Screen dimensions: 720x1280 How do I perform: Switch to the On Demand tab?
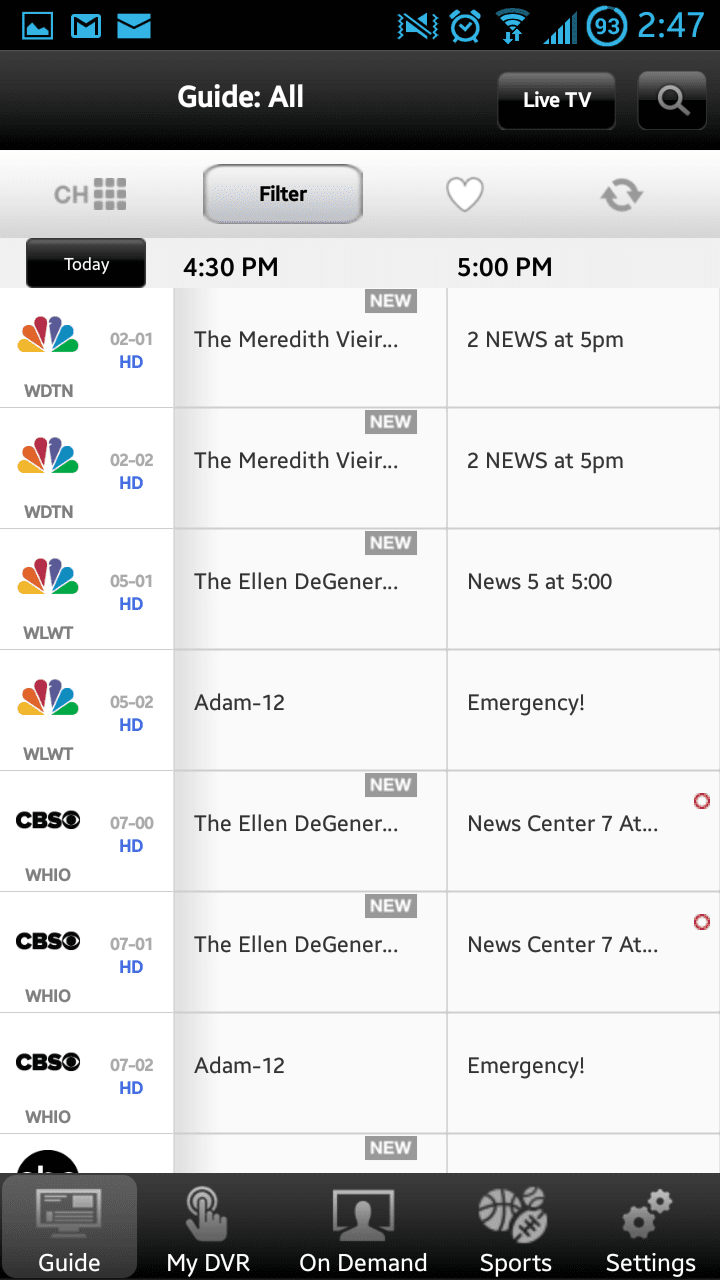pos(363,1228)
